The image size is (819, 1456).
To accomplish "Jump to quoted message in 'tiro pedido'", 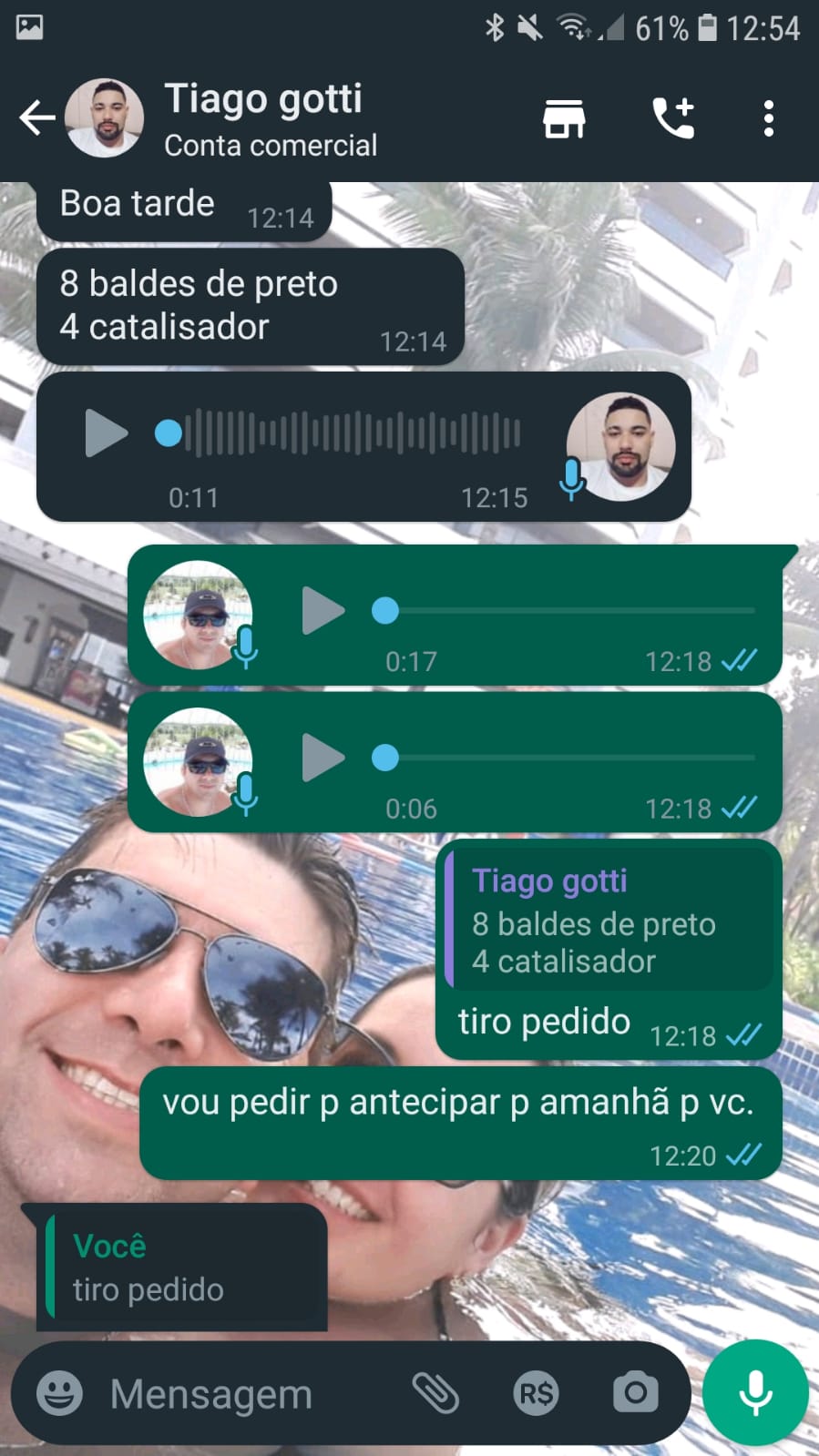I will pyautogui.click(x=609, y=920).
